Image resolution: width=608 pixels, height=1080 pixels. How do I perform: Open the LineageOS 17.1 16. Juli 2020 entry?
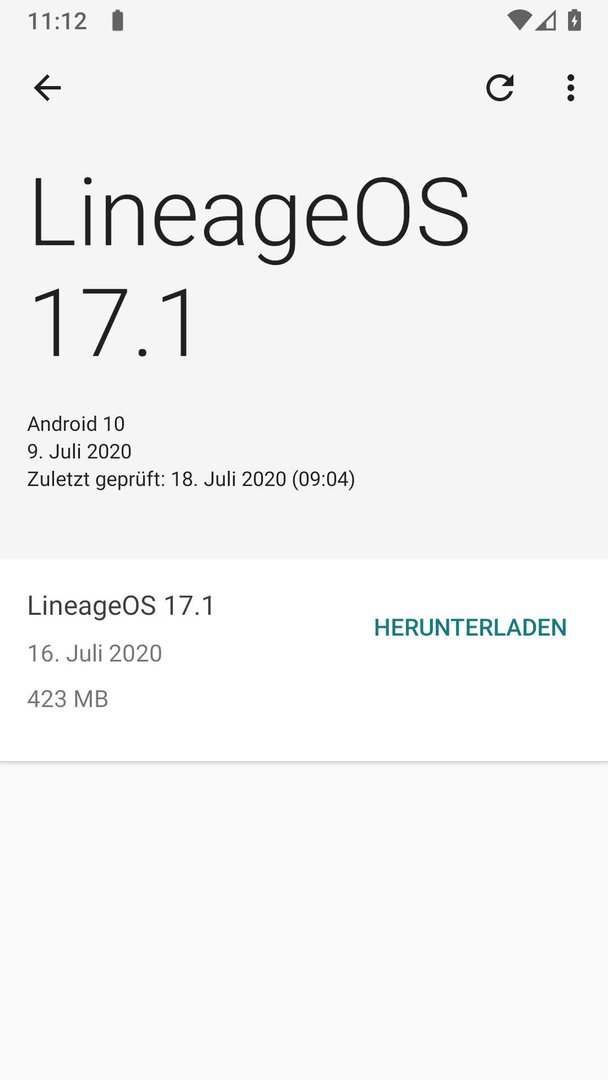[304, 660]
